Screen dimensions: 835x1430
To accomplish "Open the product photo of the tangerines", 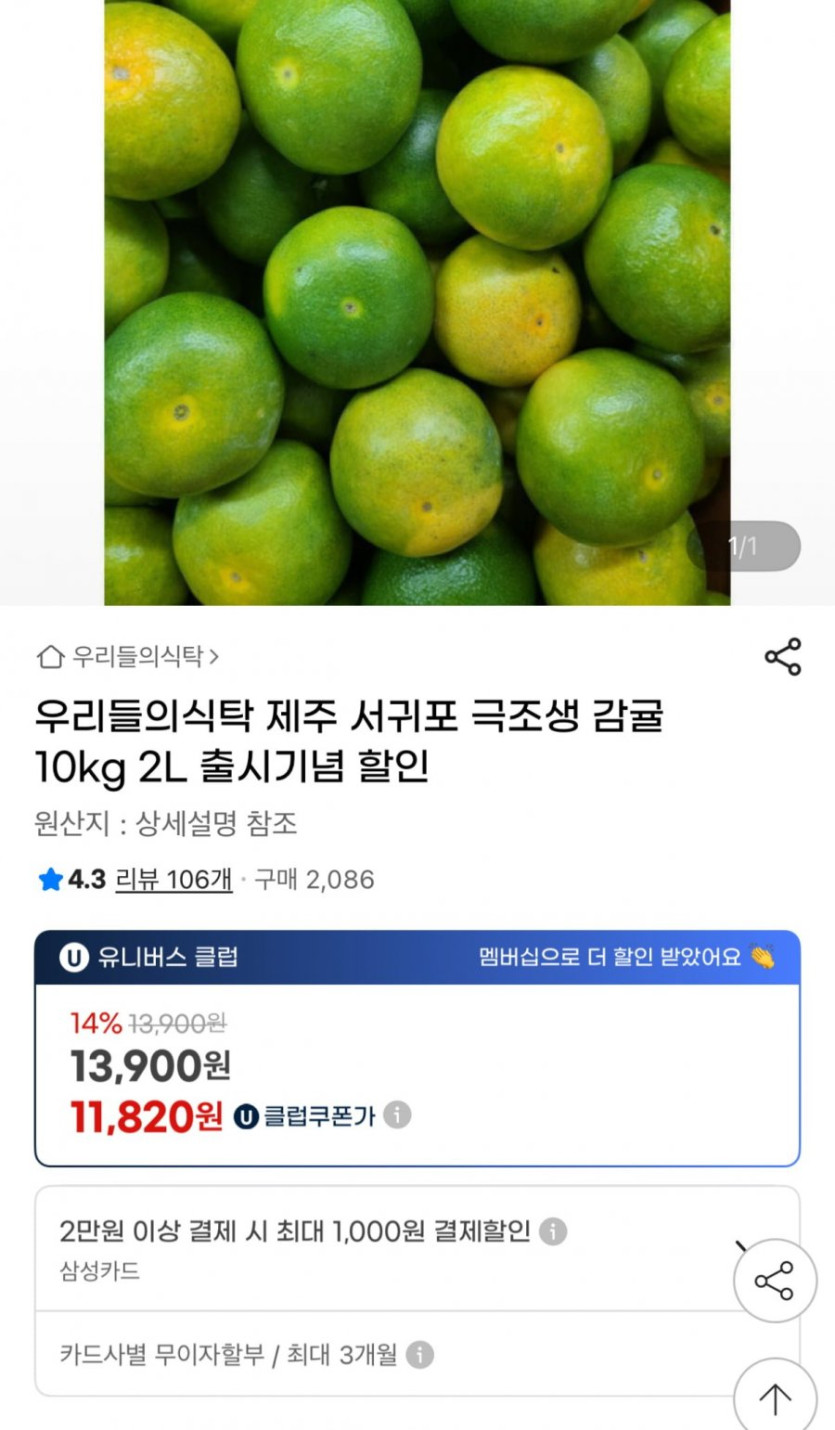I will pos(417,300).
